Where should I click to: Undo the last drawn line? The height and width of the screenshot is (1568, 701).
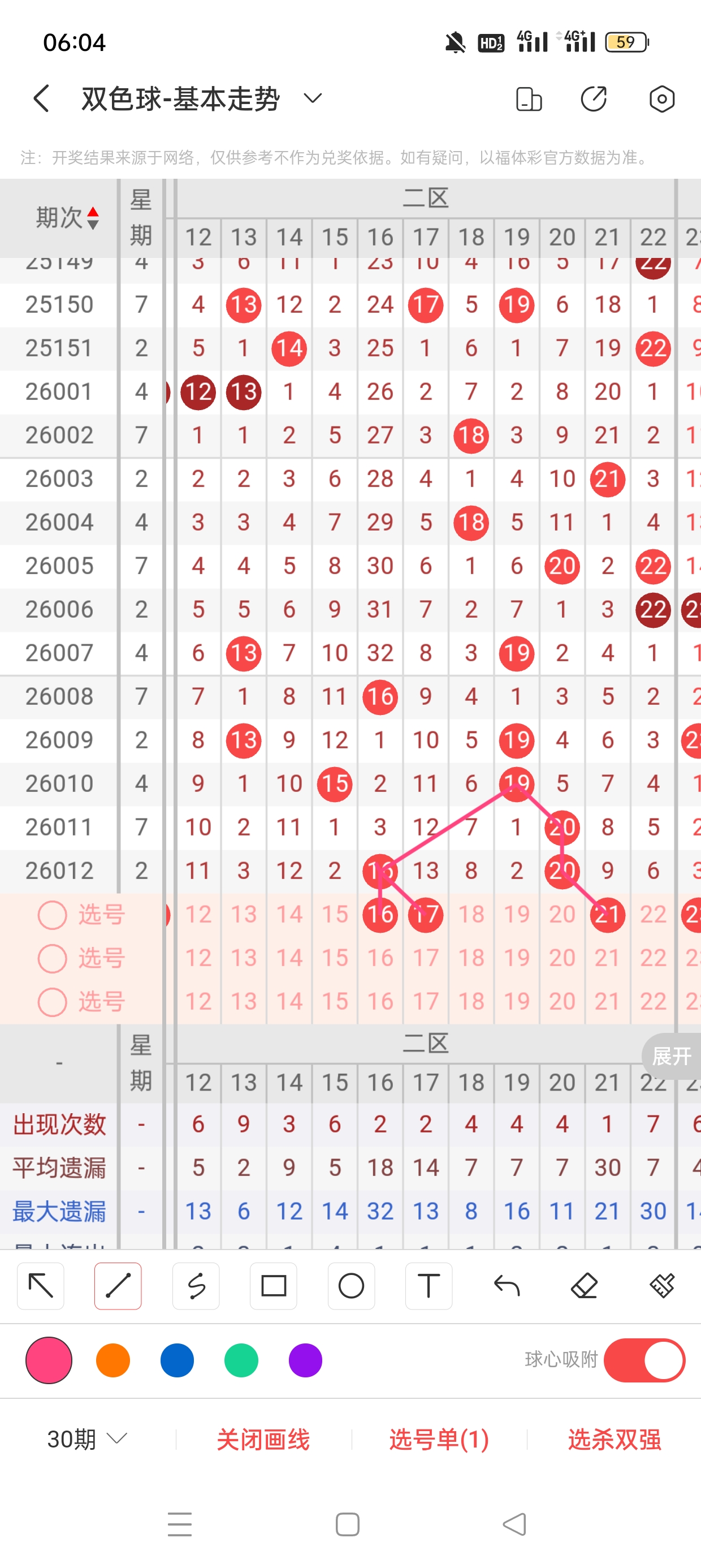point(507,1286)
